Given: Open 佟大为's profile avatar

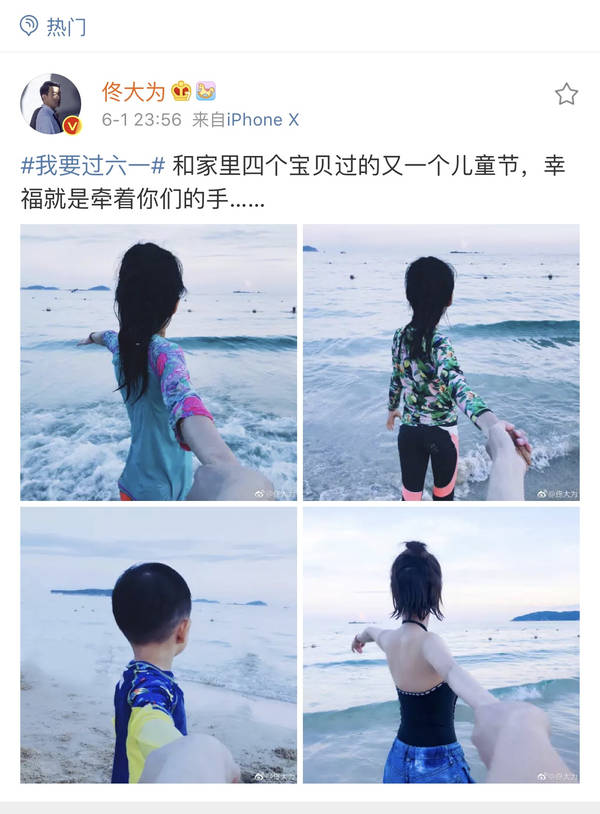Looking at the screenshot, I should (50, 104).
